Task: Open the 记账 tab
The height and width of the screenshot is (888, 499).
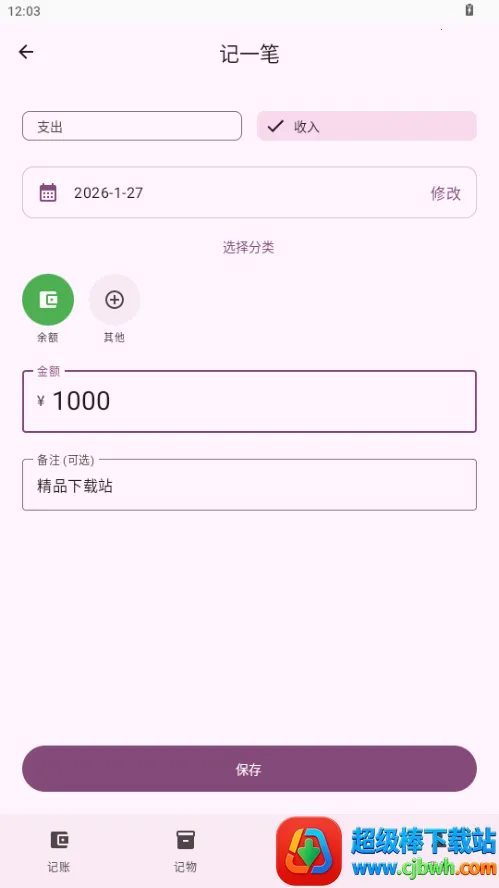Action: [x=59, y=851]
